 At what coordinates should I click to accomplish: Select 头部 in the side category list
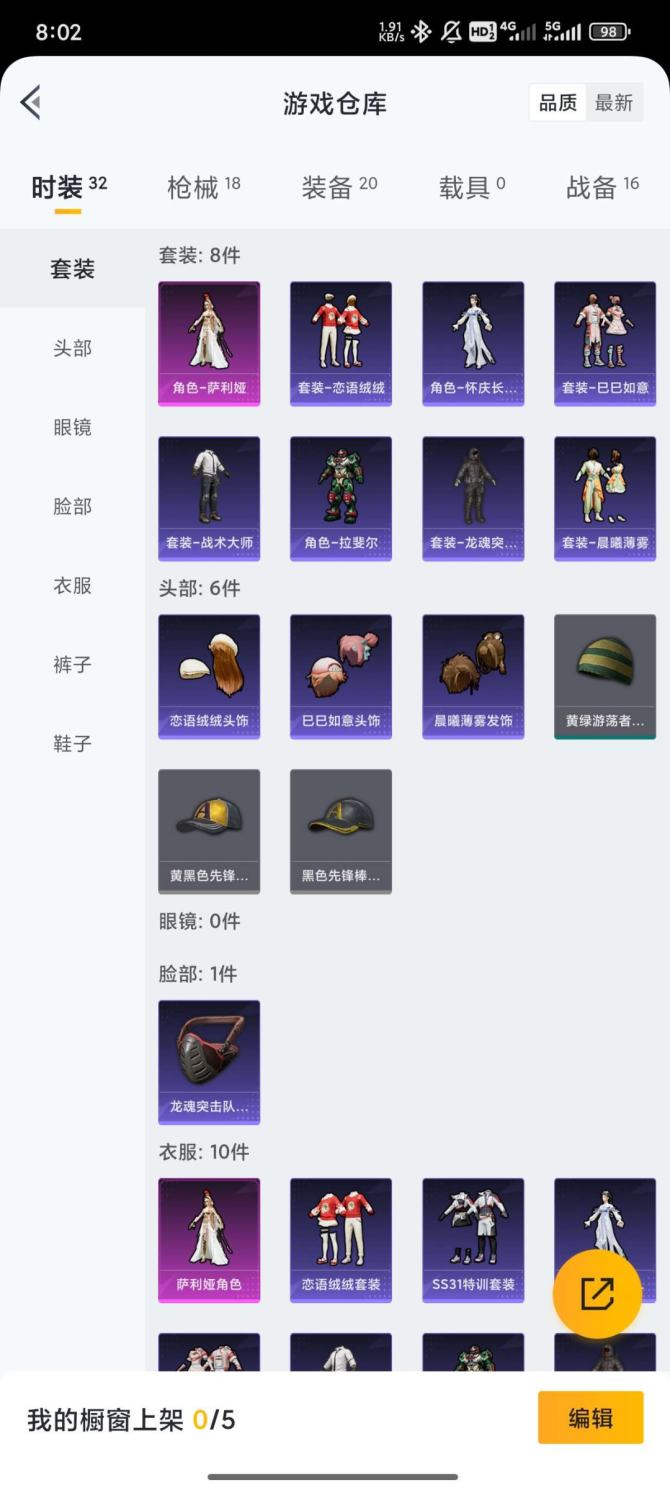coord(72,348)
